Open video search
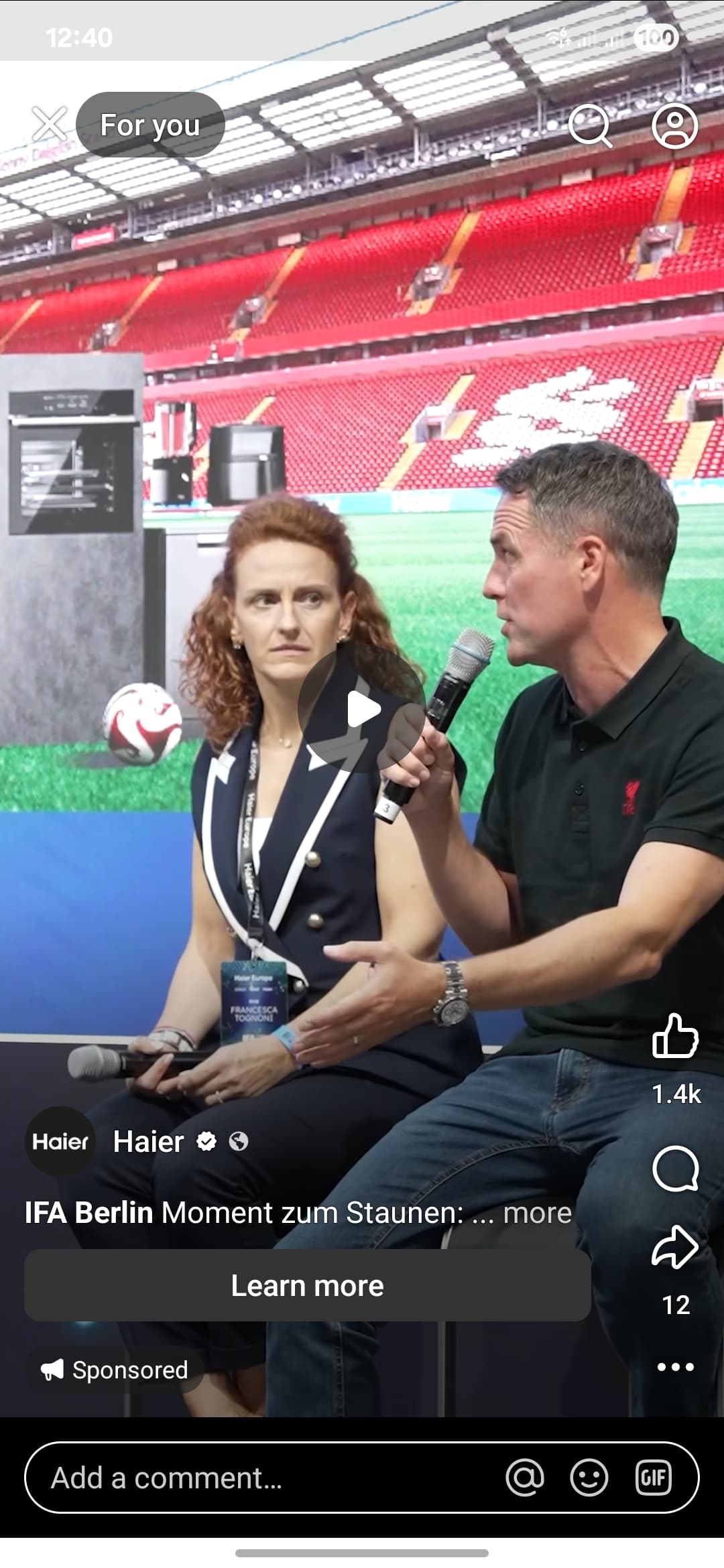Screen dimensions: 724x1568 click(589, 125)
